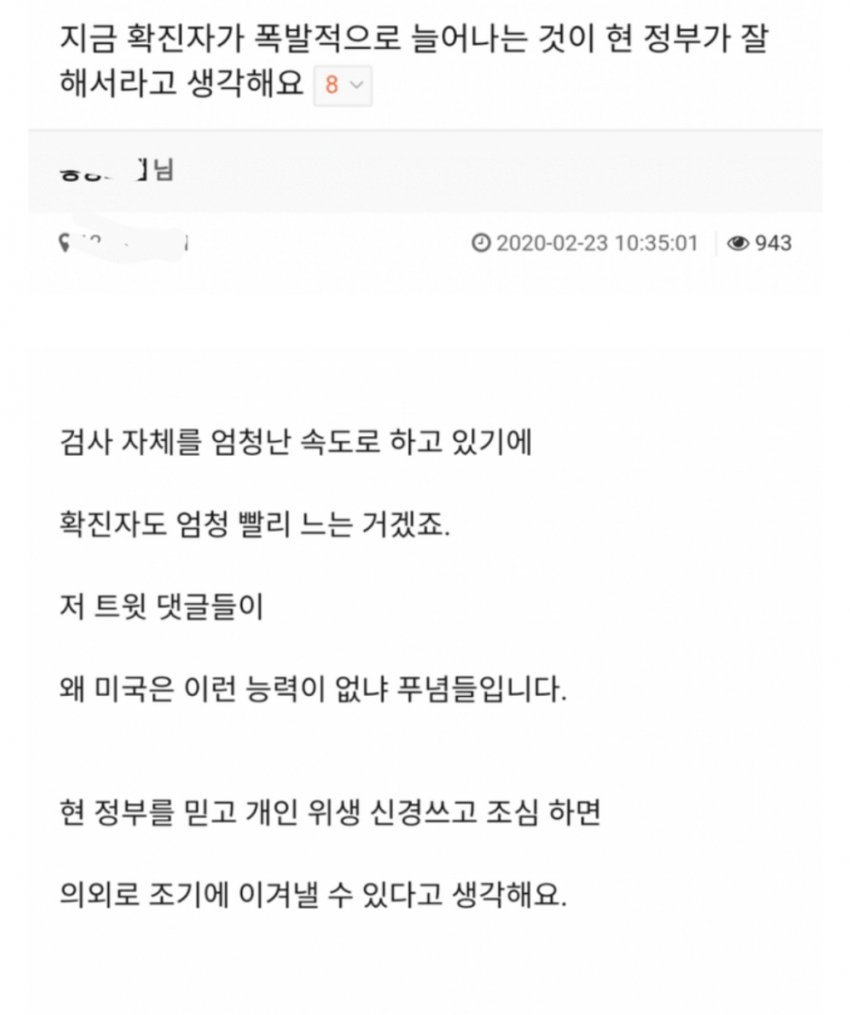The image size is (850, 1015).
Task: Open the post author's nickname profile
Action: point(115,172)
